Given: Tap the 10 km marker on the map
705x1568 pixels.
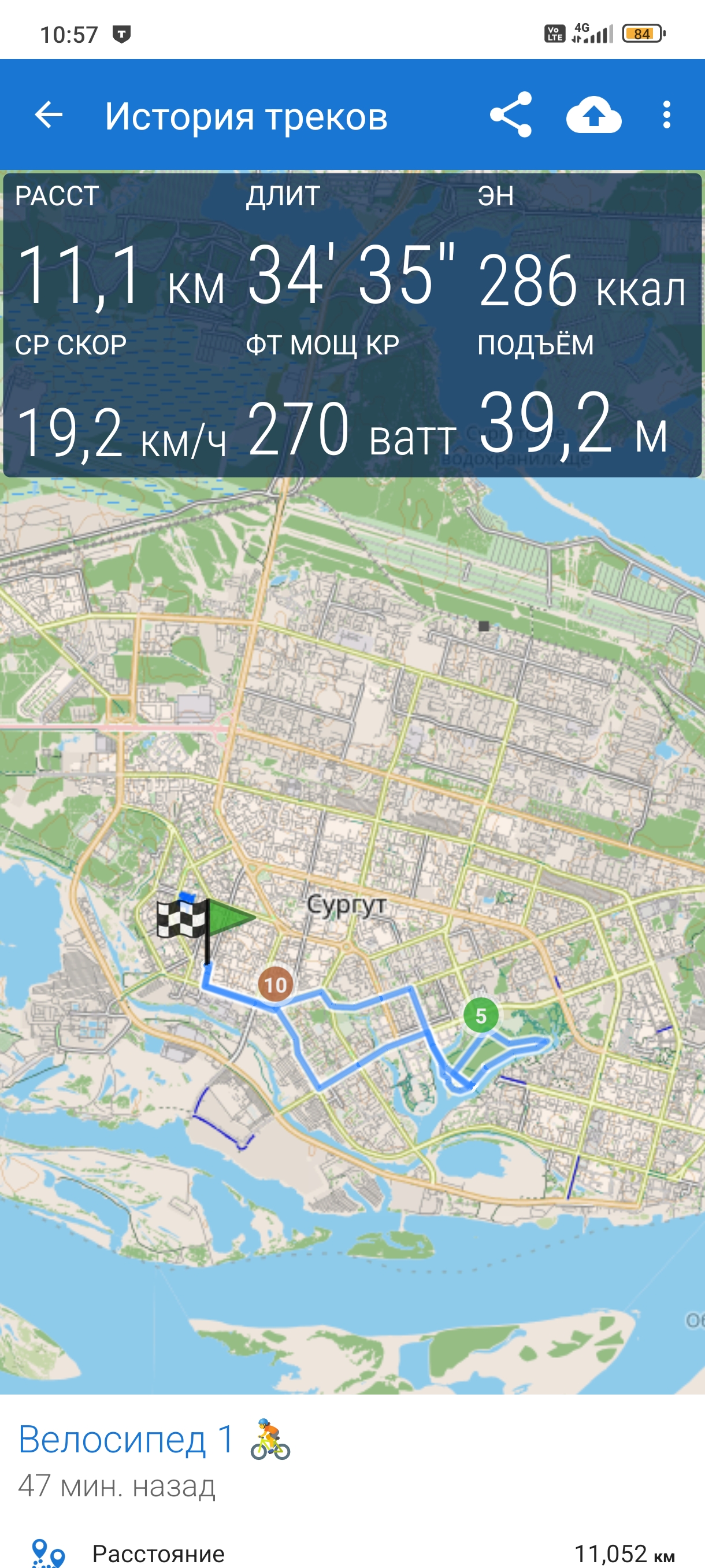Looking at the screenshot, I should click(275, 984).
